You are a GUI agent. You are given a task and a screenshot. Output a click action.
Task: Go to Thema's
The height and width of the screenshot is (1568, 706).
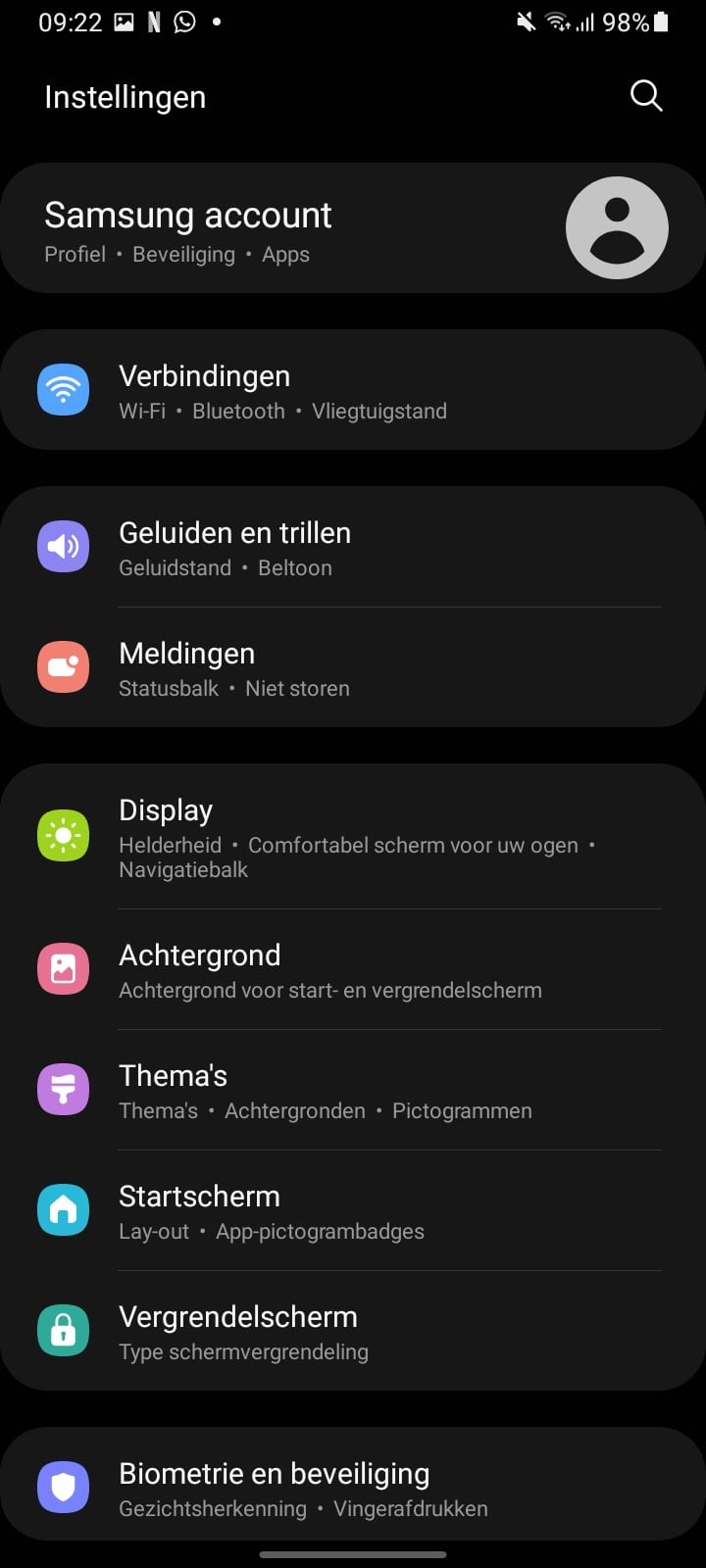pos(353,1091)
